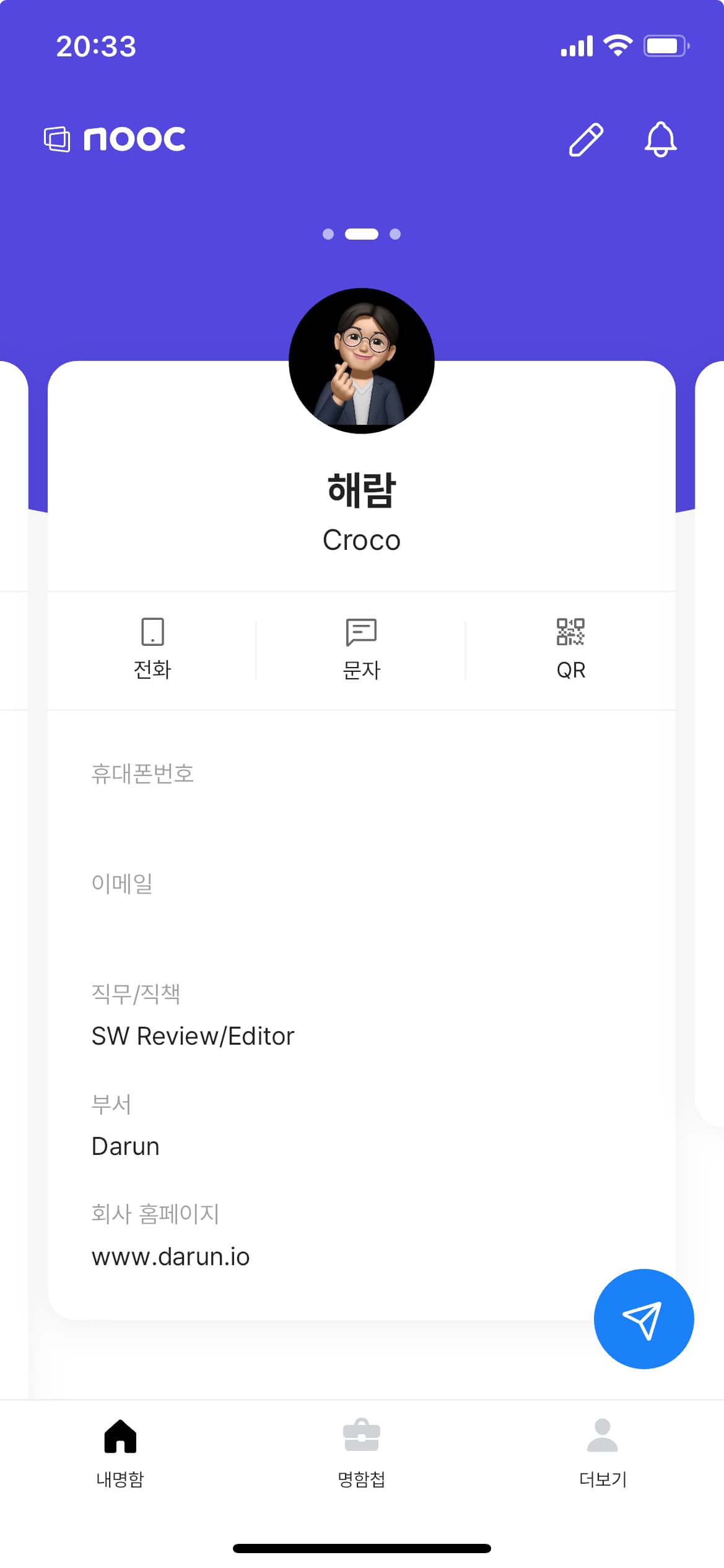This screenshot has width=724, height=1568.
Task: Tap the blue send/share floating button
Action: coord(644,1319)
